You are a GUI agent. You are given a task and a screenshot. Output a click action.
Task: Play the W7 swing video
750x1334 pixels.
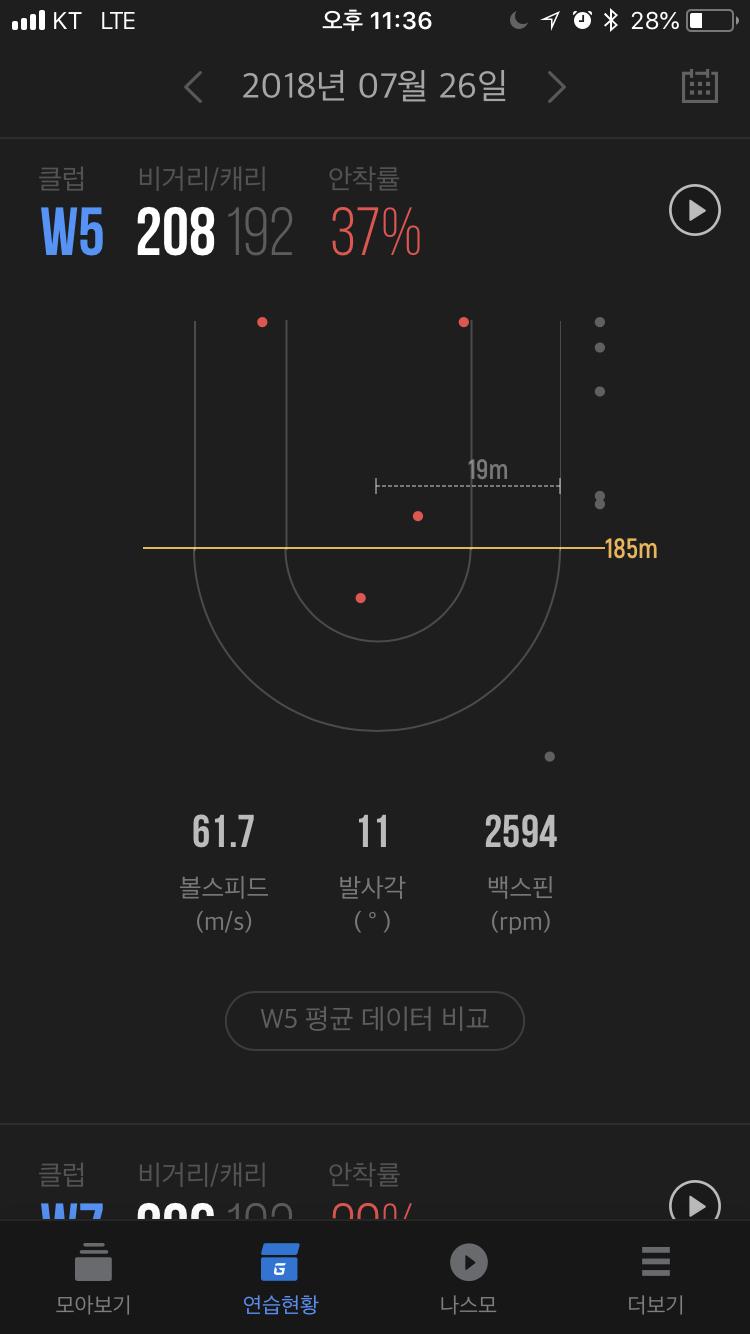[694, 1203]
